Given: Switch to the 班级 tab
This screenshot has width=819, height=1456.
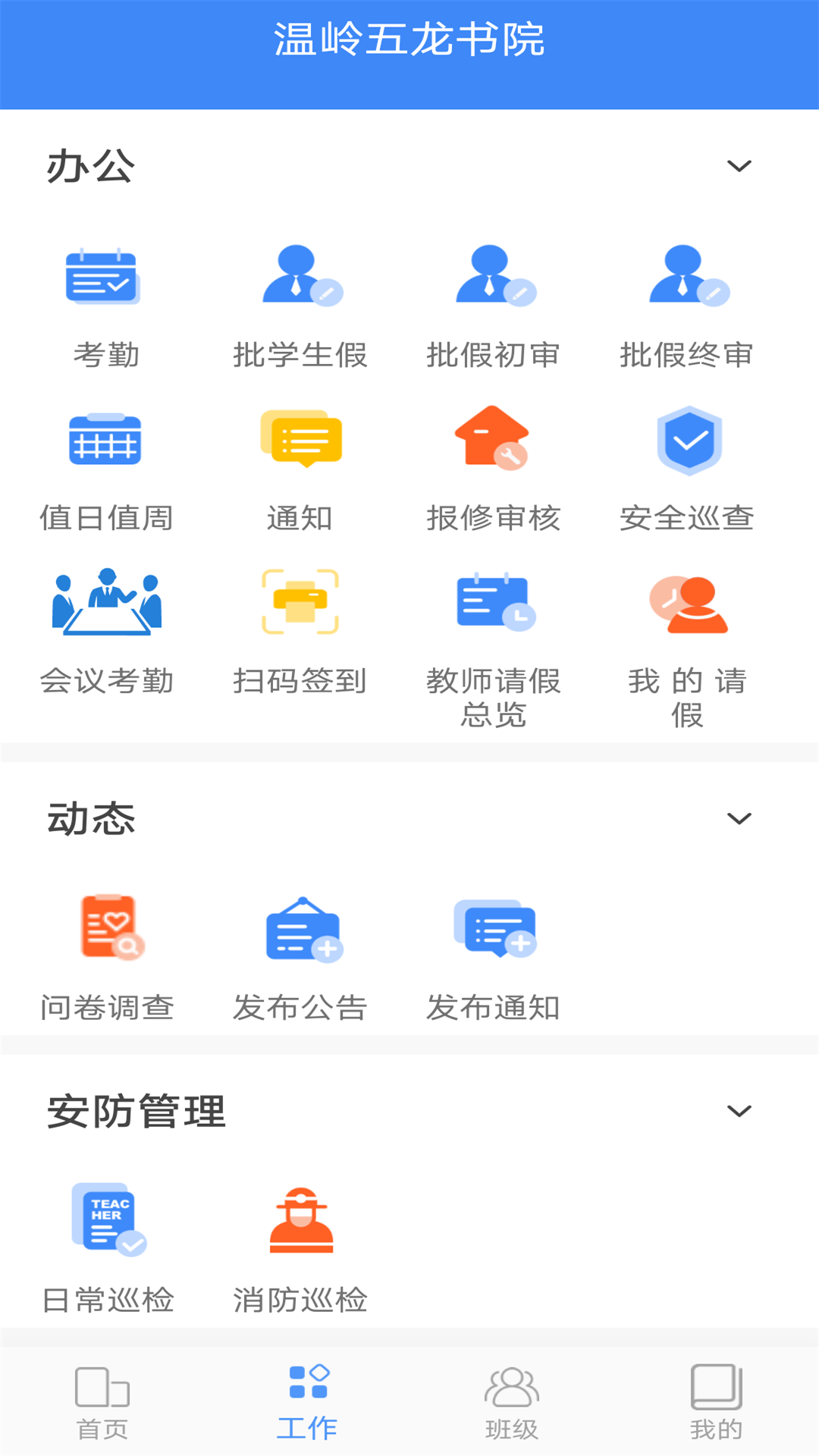Looking at the screenshot, I should point(512,1403).
